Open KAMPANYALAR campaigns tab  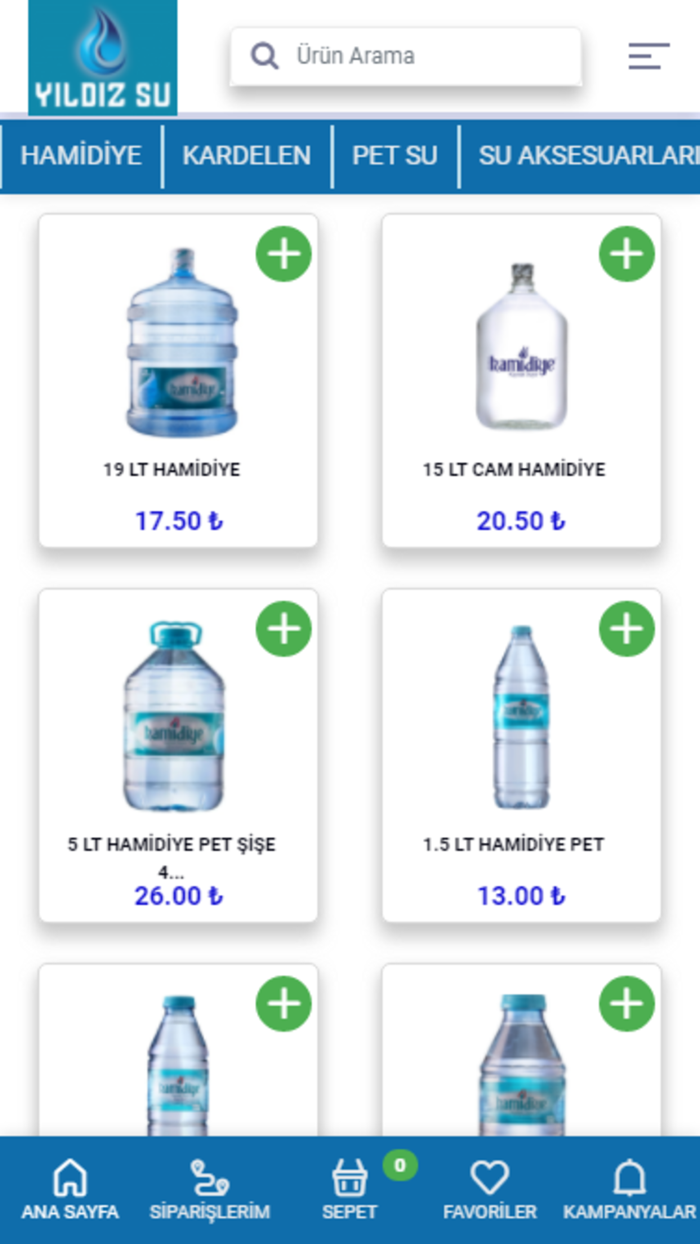[x=629, y=1190]
